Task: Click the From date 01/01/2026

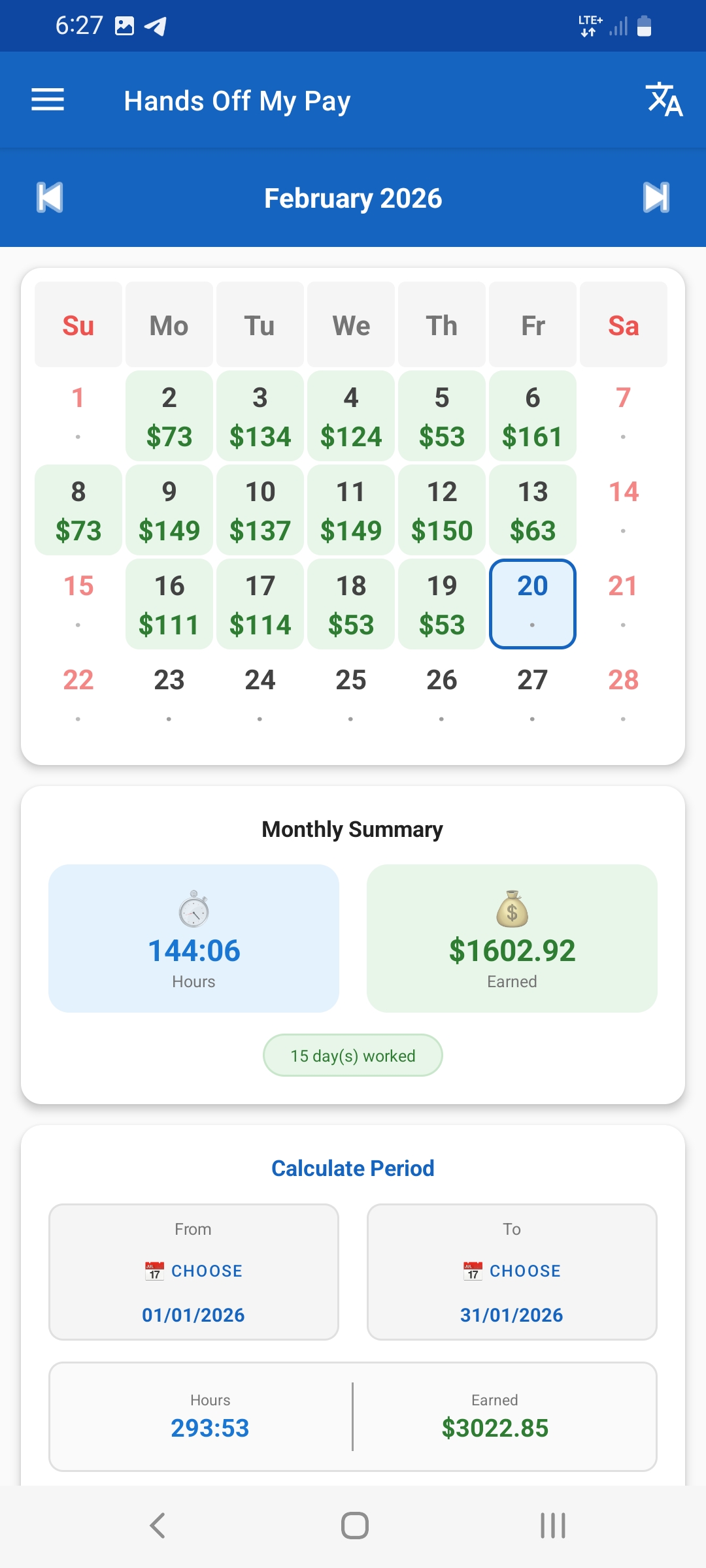Action: [x=193, y=1315]
